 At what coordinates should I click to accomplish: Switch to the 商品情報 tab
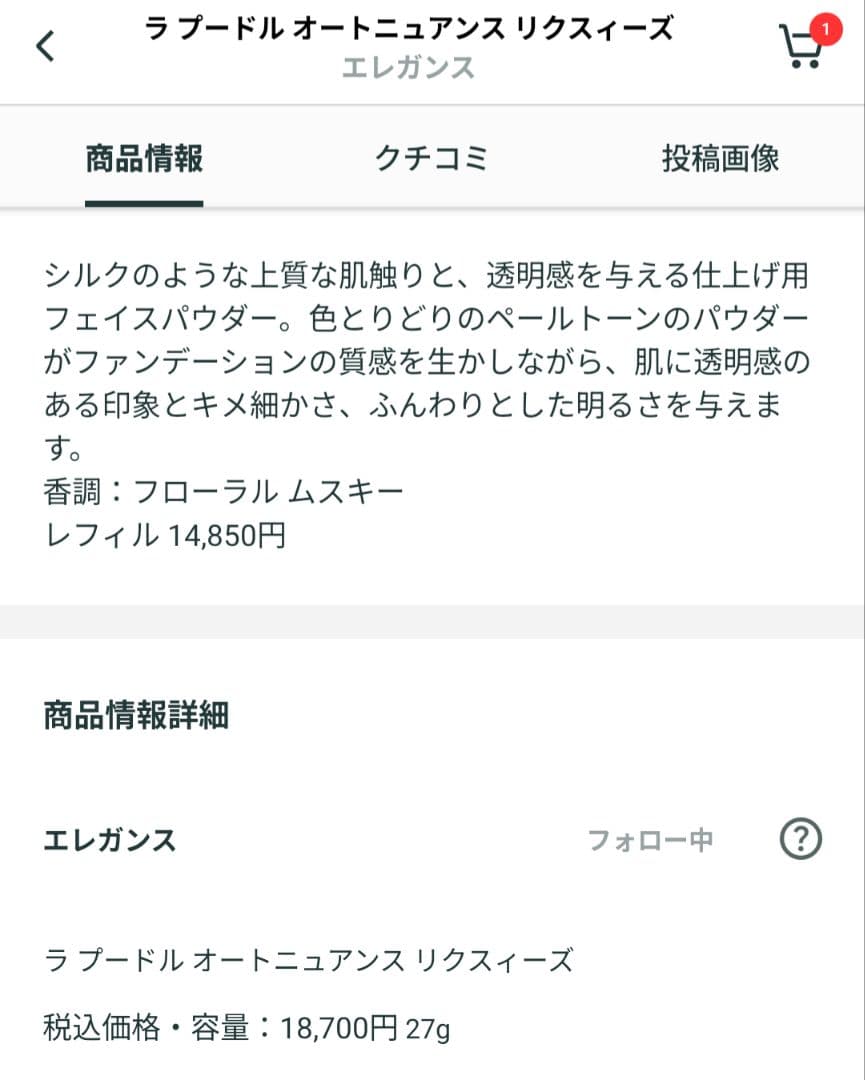[x=144, y=159]
